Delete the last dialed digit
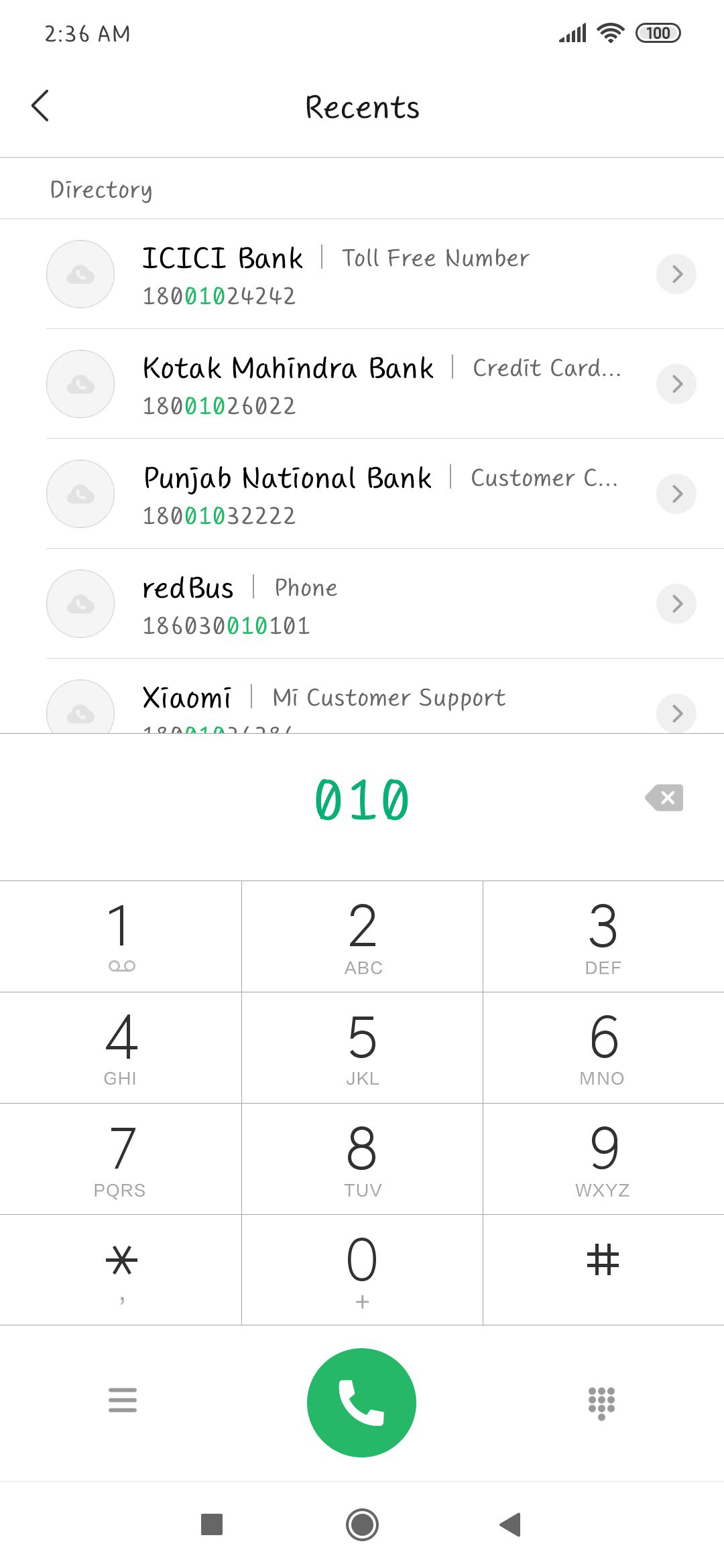 point(664,798)
